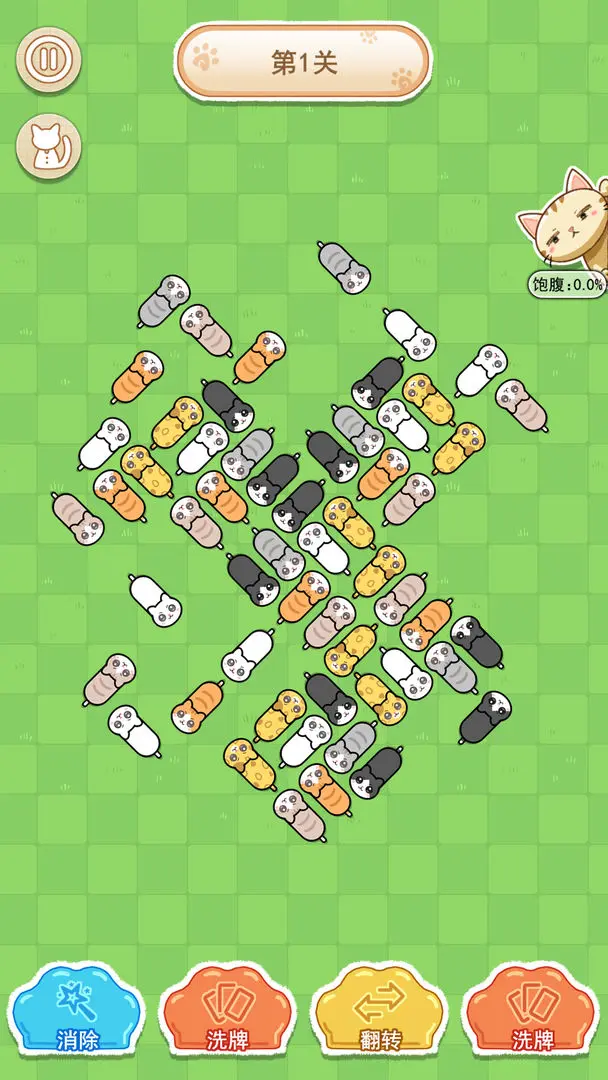Use the 消除 magic wand power-up
The image size is (608, 1080).
pos(76,1010)
